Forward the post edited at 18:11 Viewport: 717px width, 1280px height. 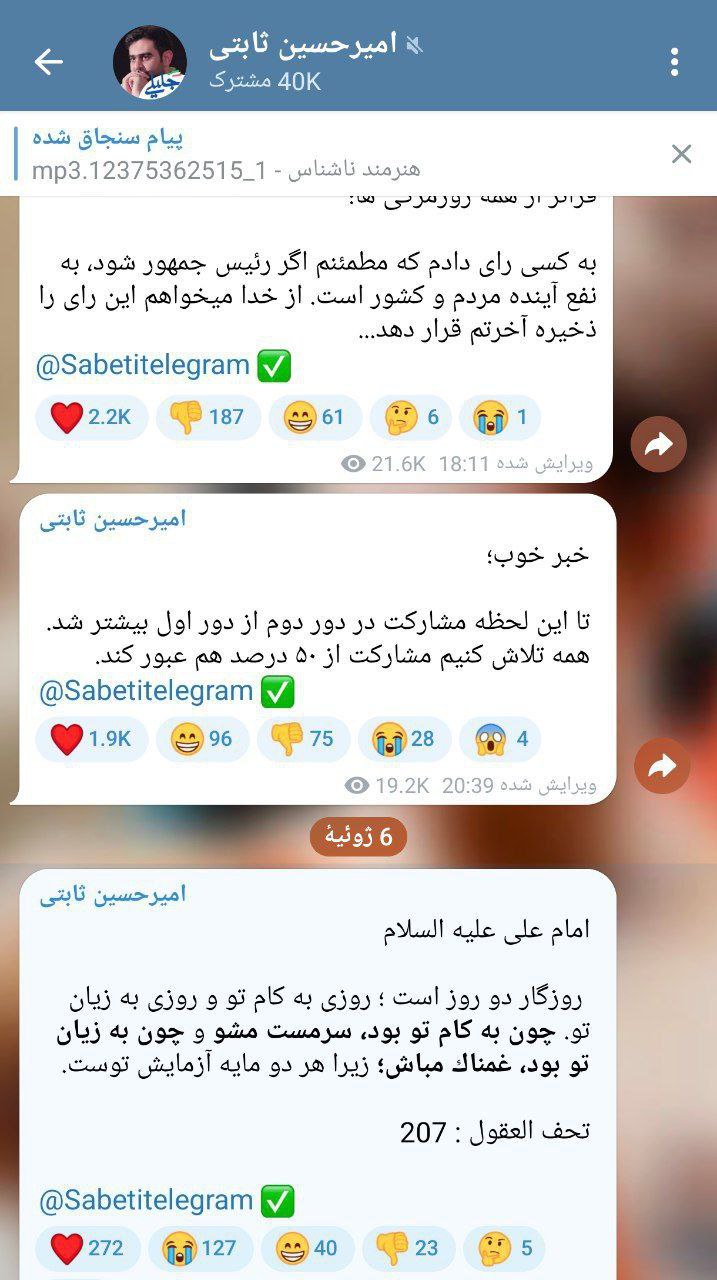pyautogui.click(x=659, y=445)
